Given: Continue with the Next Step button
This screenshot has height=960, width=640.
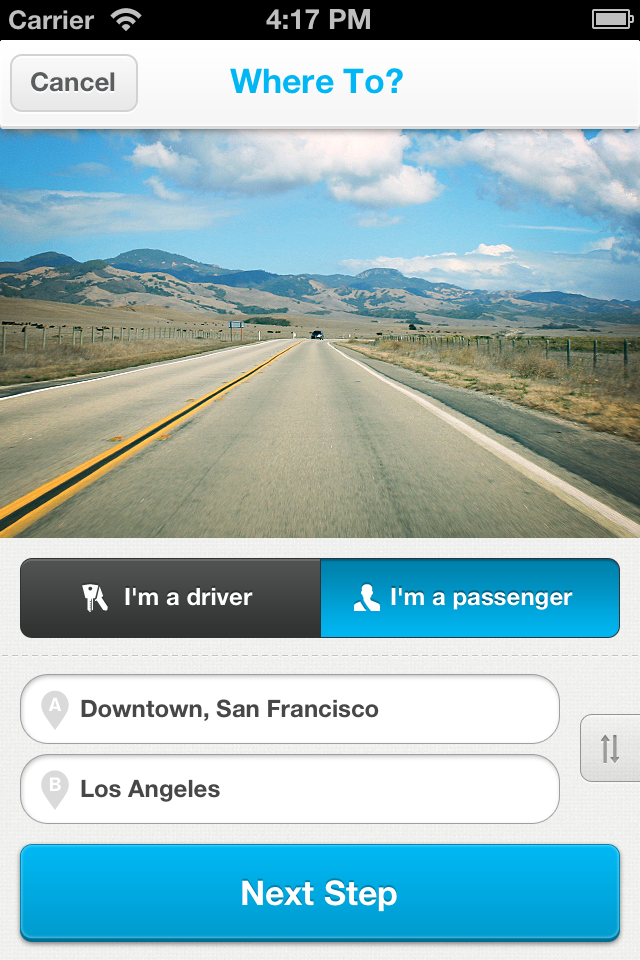Looking at the screenshot, I should 320,893.
